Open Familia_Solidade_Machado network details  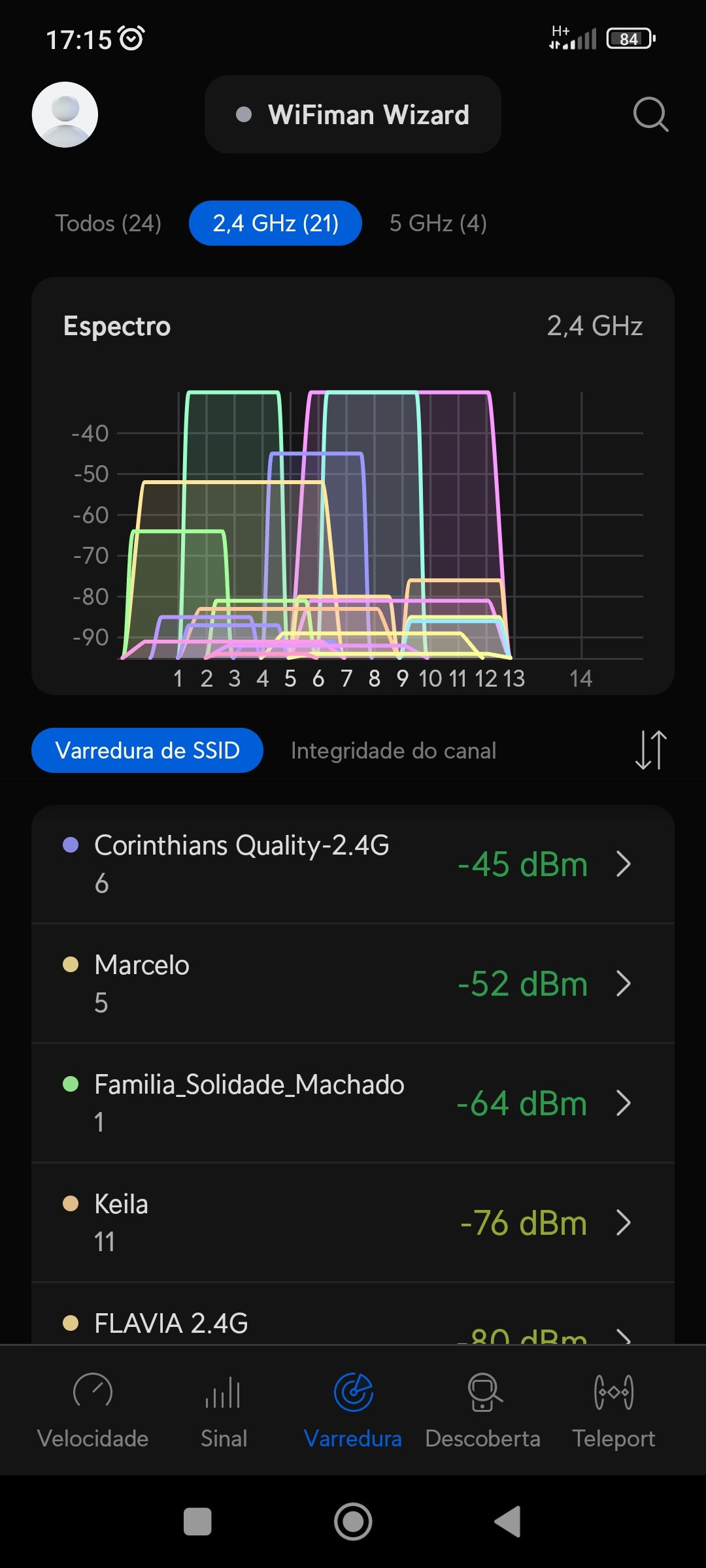point(352,1103)
